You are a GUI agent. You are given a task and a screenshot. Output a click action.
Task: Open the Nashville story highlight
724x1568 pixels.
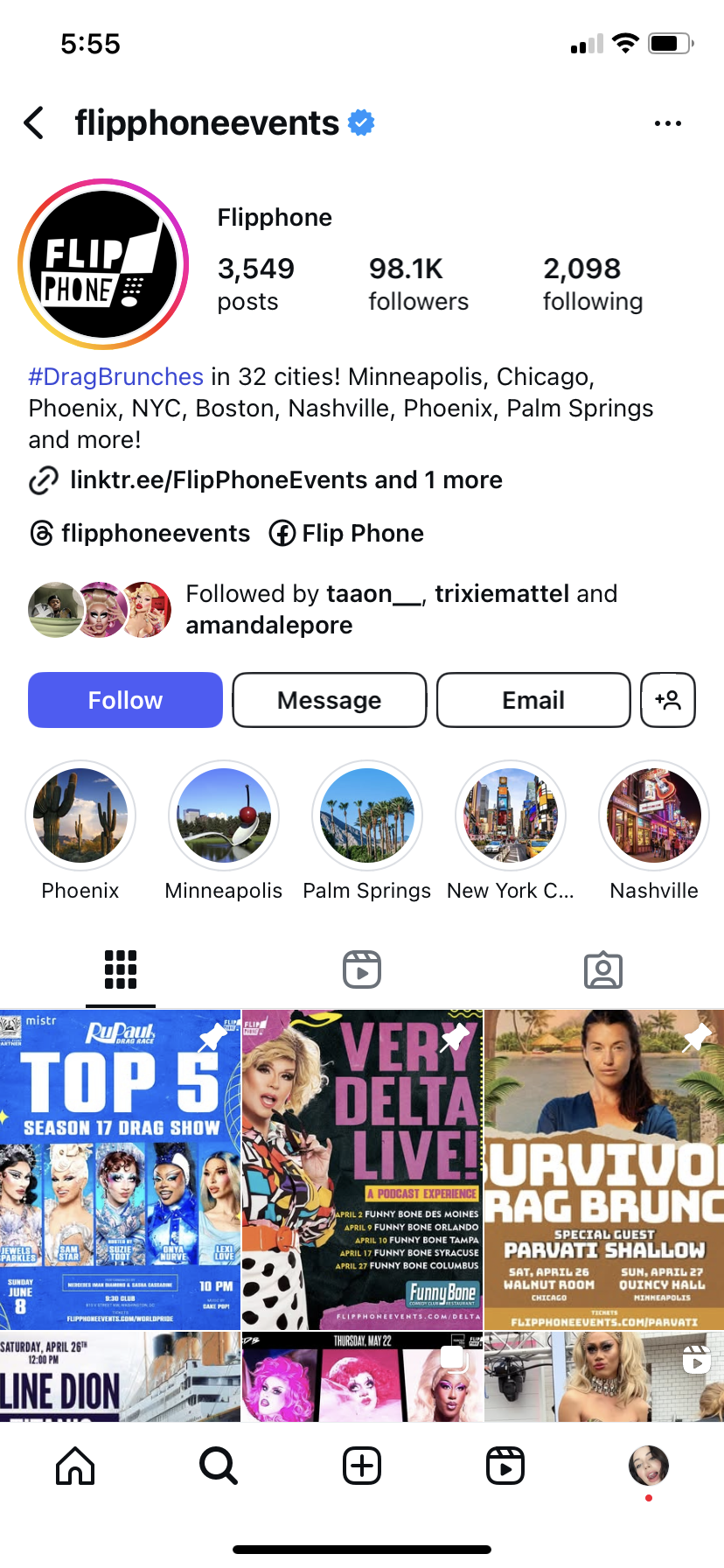point(654,815)
